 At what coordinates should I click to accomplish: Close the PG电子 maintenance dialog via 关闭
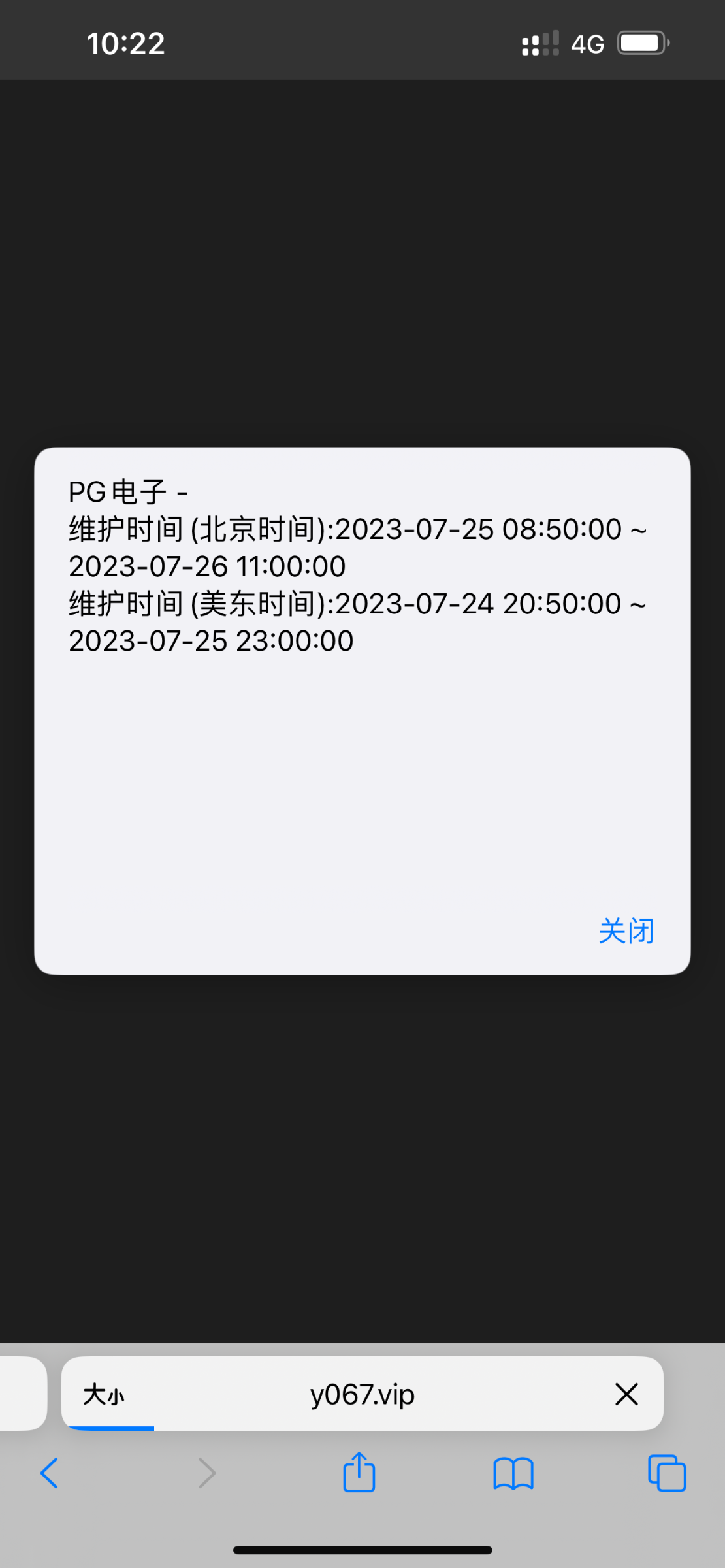click(626, 930)
